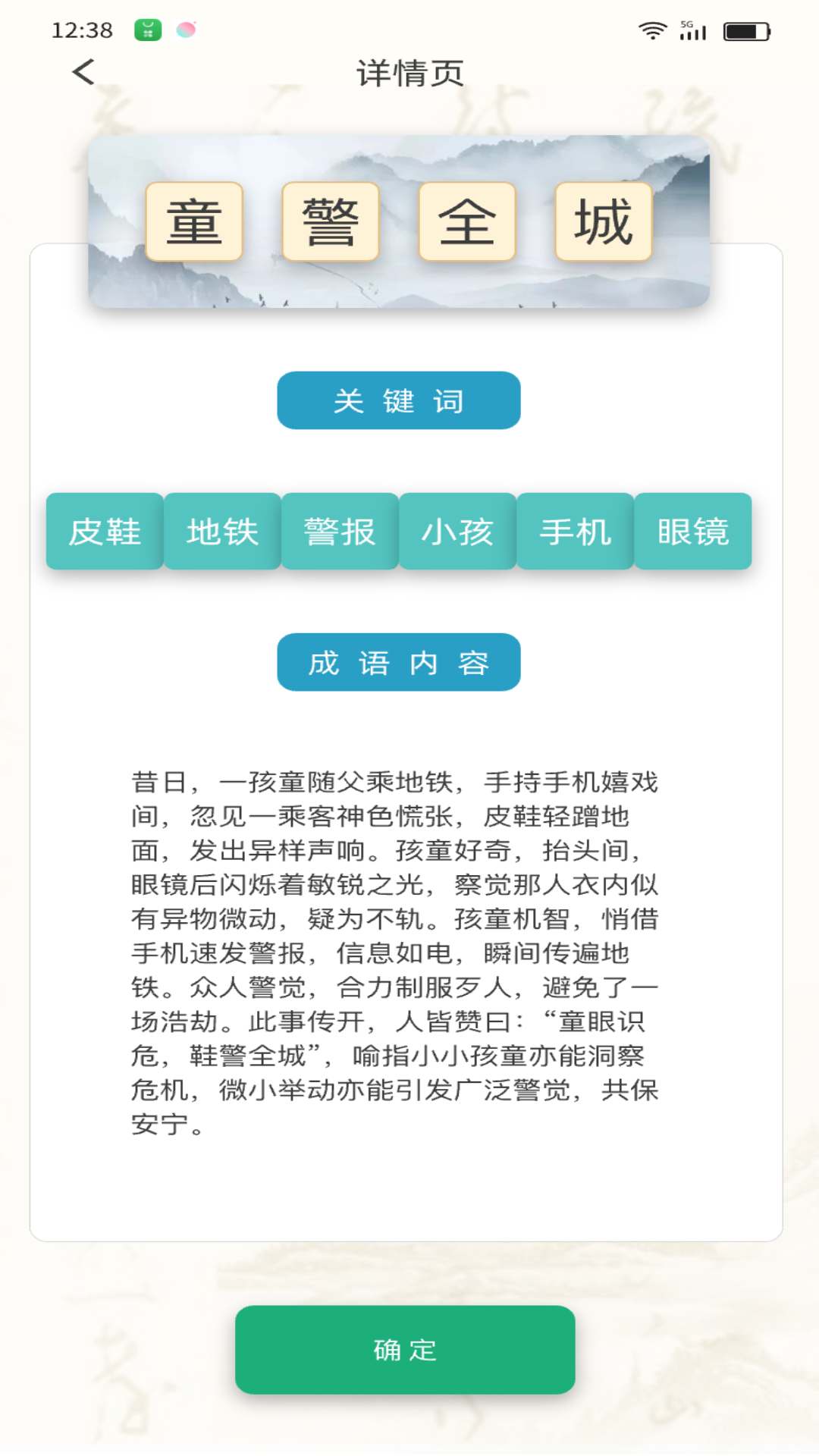Tap the 小孩 keyword chip
The image size is (819, 1456).
457,532
